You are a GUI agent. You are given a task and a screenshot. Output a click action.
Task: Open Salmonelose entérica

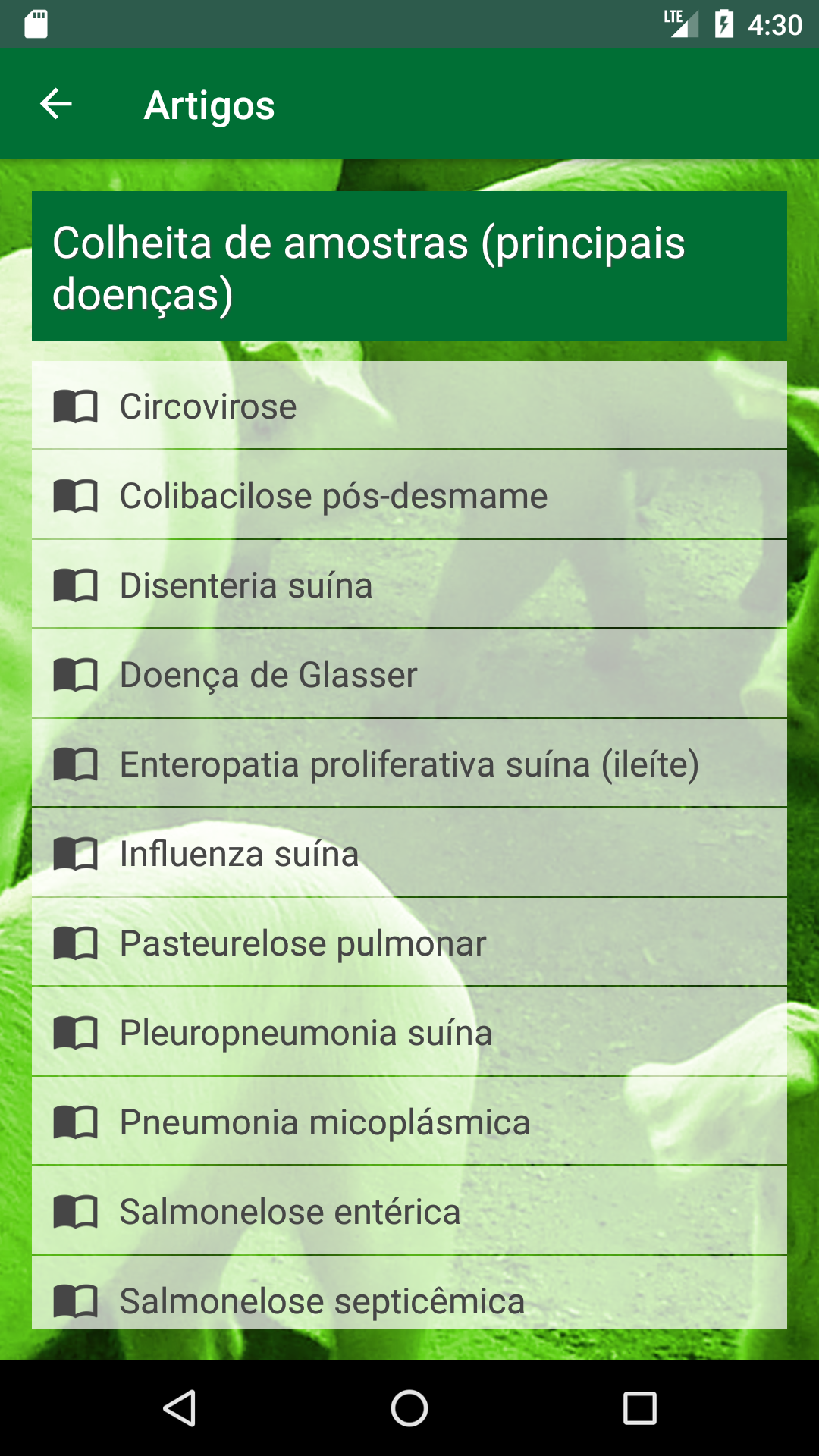pyautogui.click(x=409, y=1211)
